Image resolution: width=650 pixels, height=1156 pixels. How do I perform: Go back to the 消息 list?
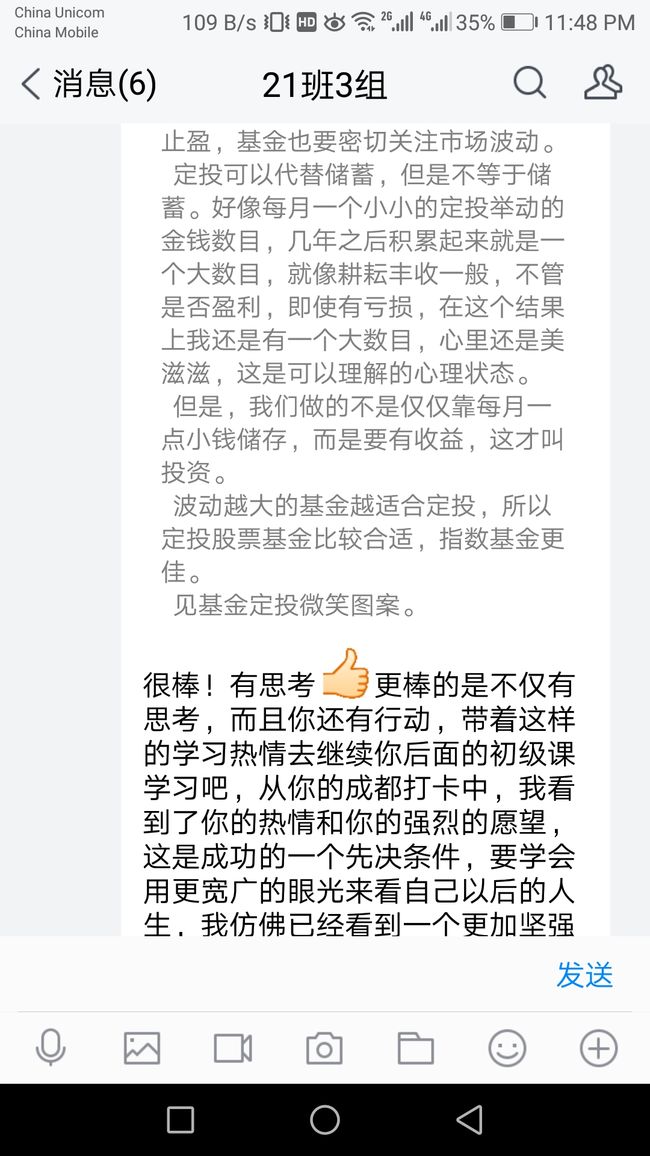point(88,84)
